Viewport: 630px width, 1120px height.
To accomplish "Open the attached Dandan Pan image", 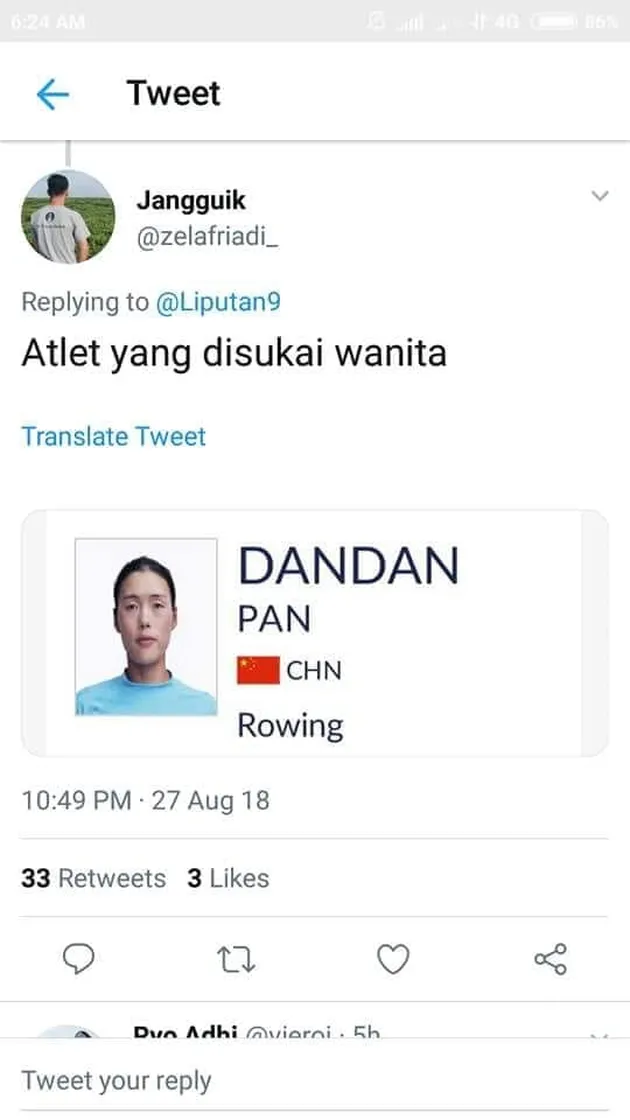I will 314,632.
